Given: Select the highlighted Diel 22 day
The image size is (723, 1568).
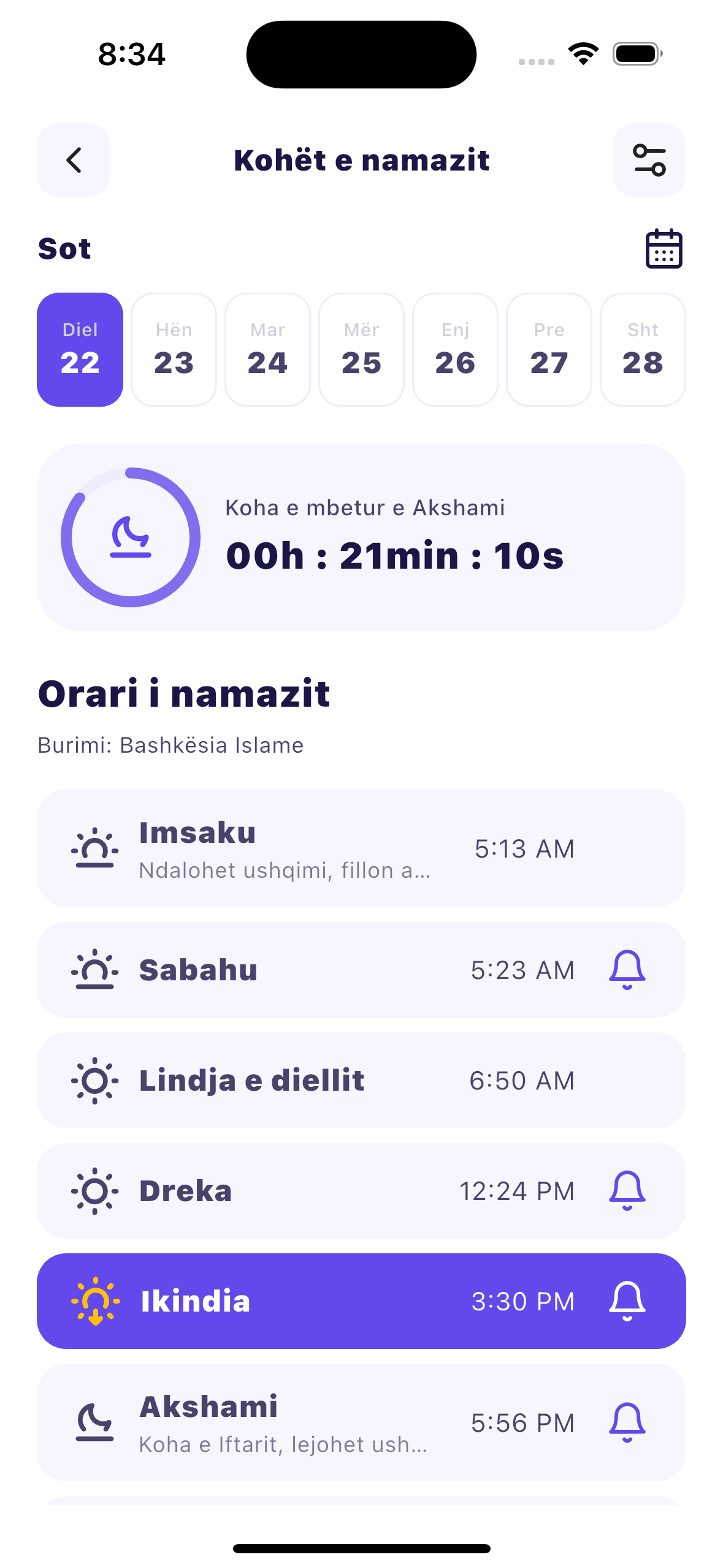Looking at the screenshot, I should [80, 348].
